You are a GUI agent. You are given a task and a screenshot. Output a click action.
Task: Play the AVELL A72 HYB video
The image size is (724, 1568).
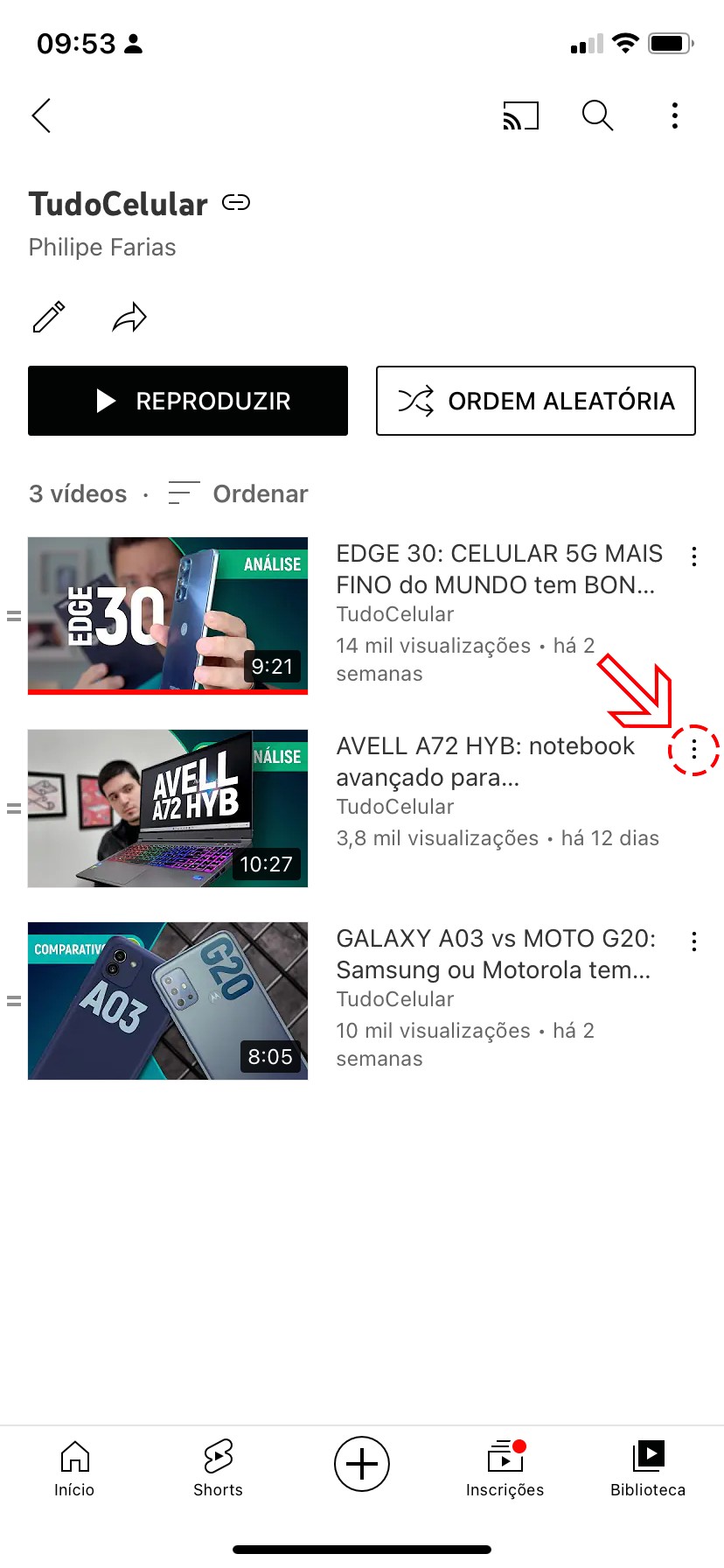168,808
